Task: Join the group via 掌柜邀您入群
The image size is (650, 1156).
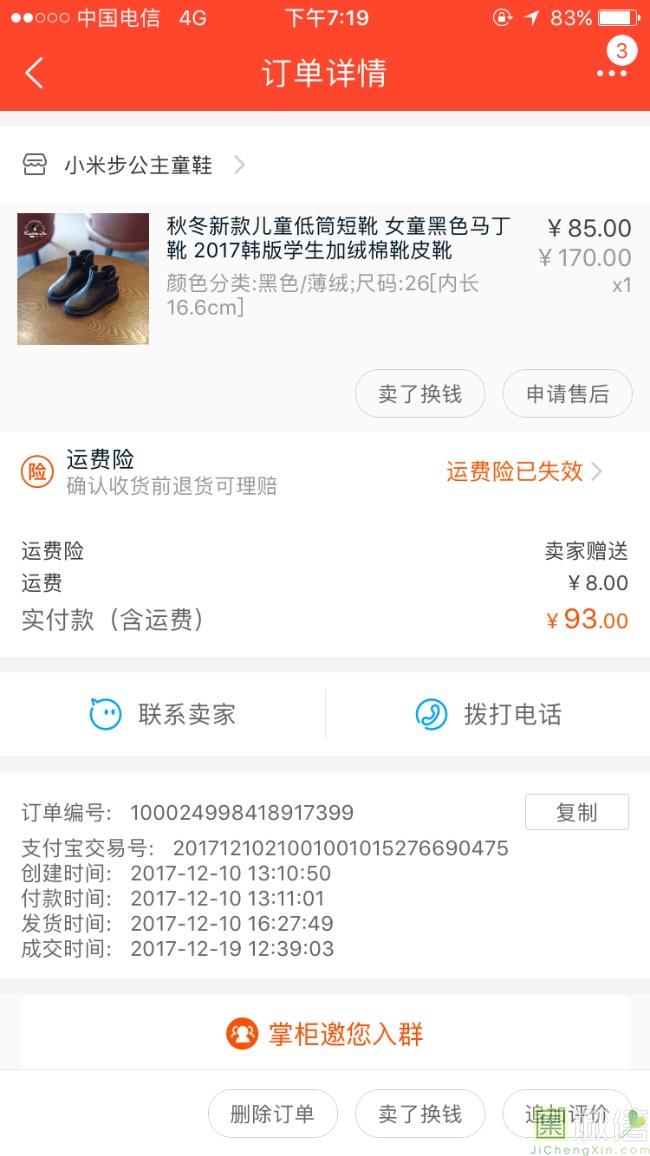Action: click(x=325, y=1033)
